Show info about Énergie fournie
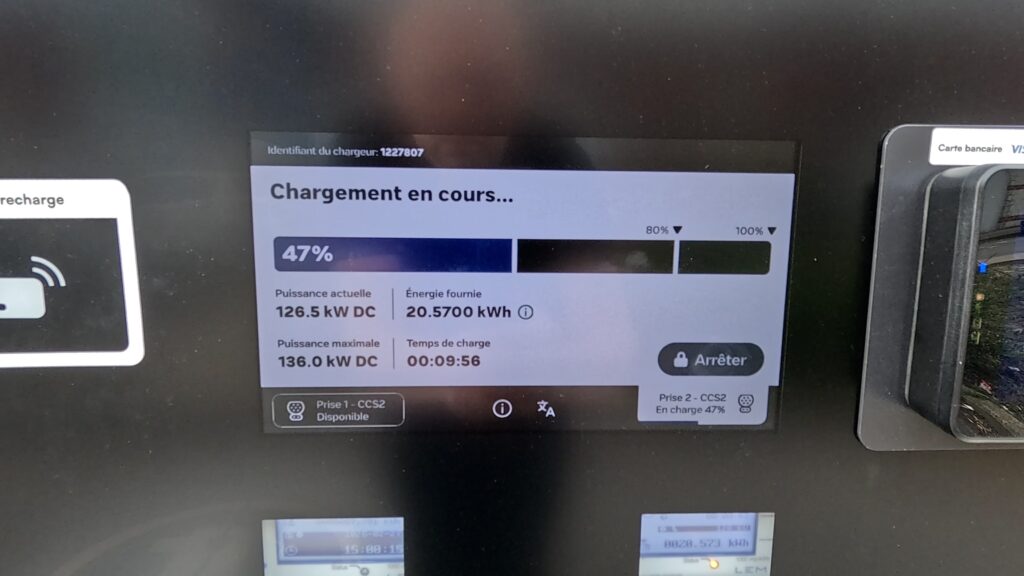This screenshot has width=1024, height=576. pos(526,312)
